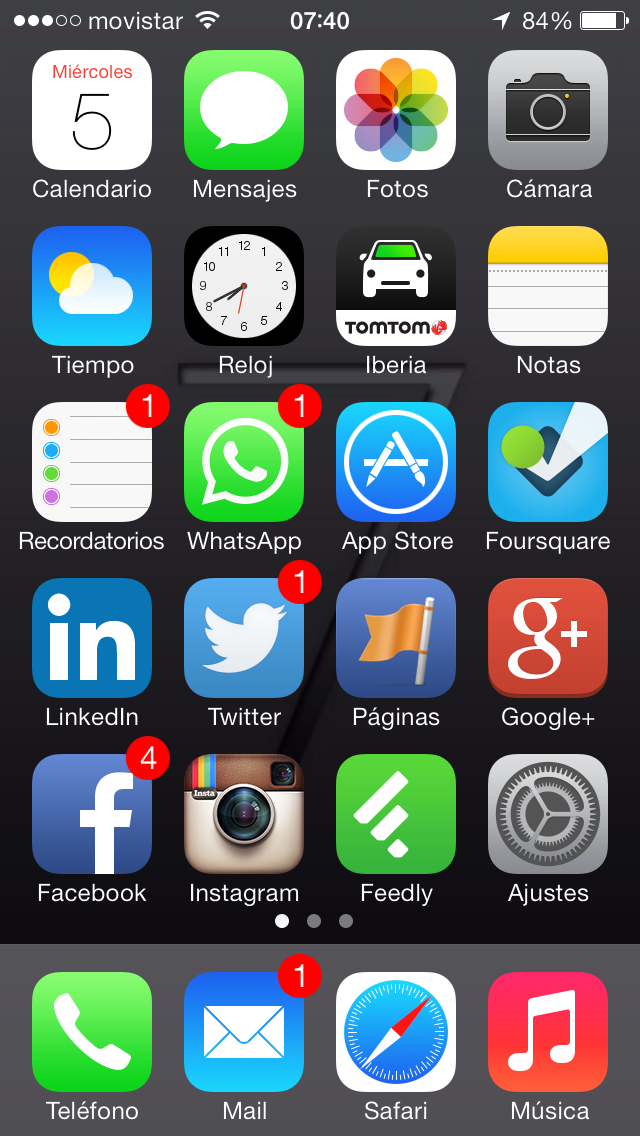Launch the TomTom Iberia app

(396, 286)
